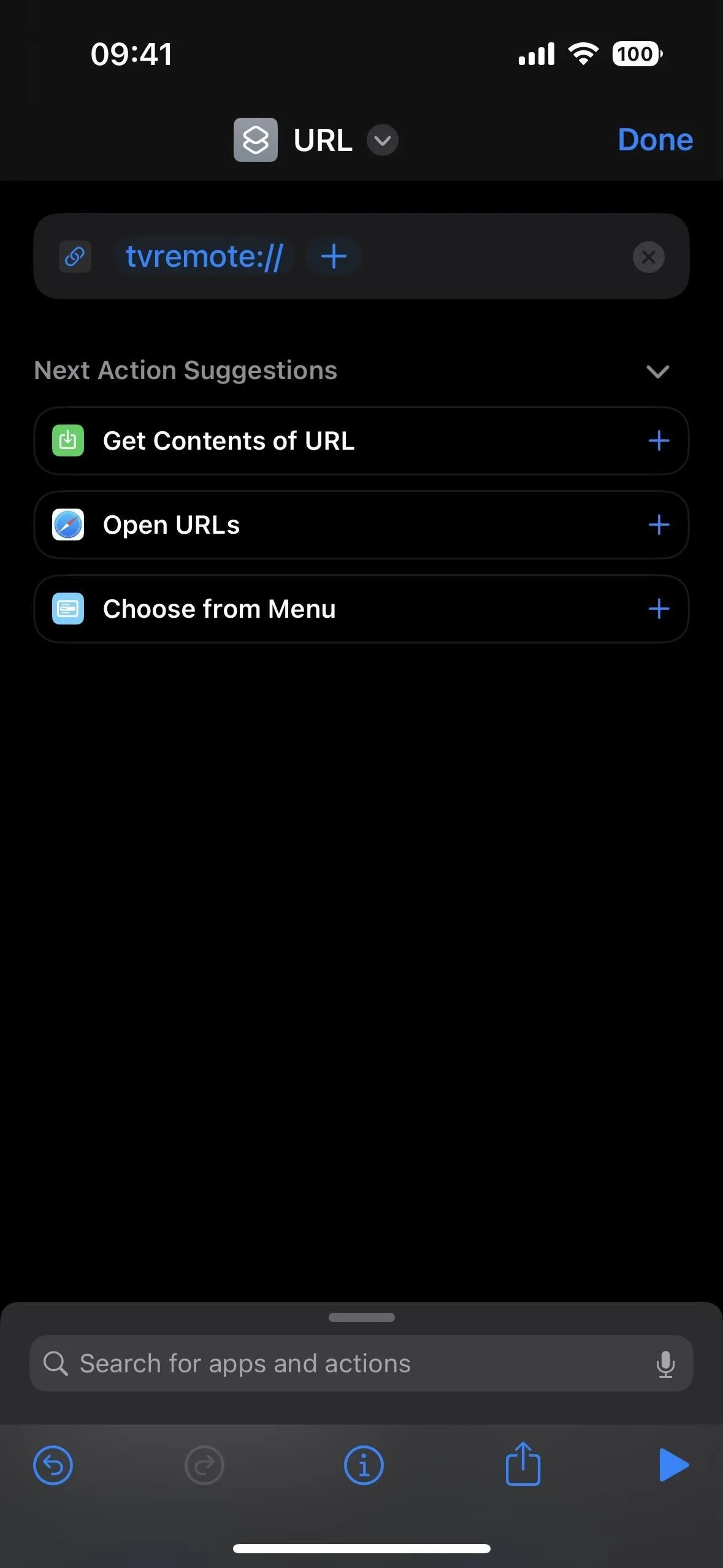Edit the tvremote:// URL value

point(204,256)
